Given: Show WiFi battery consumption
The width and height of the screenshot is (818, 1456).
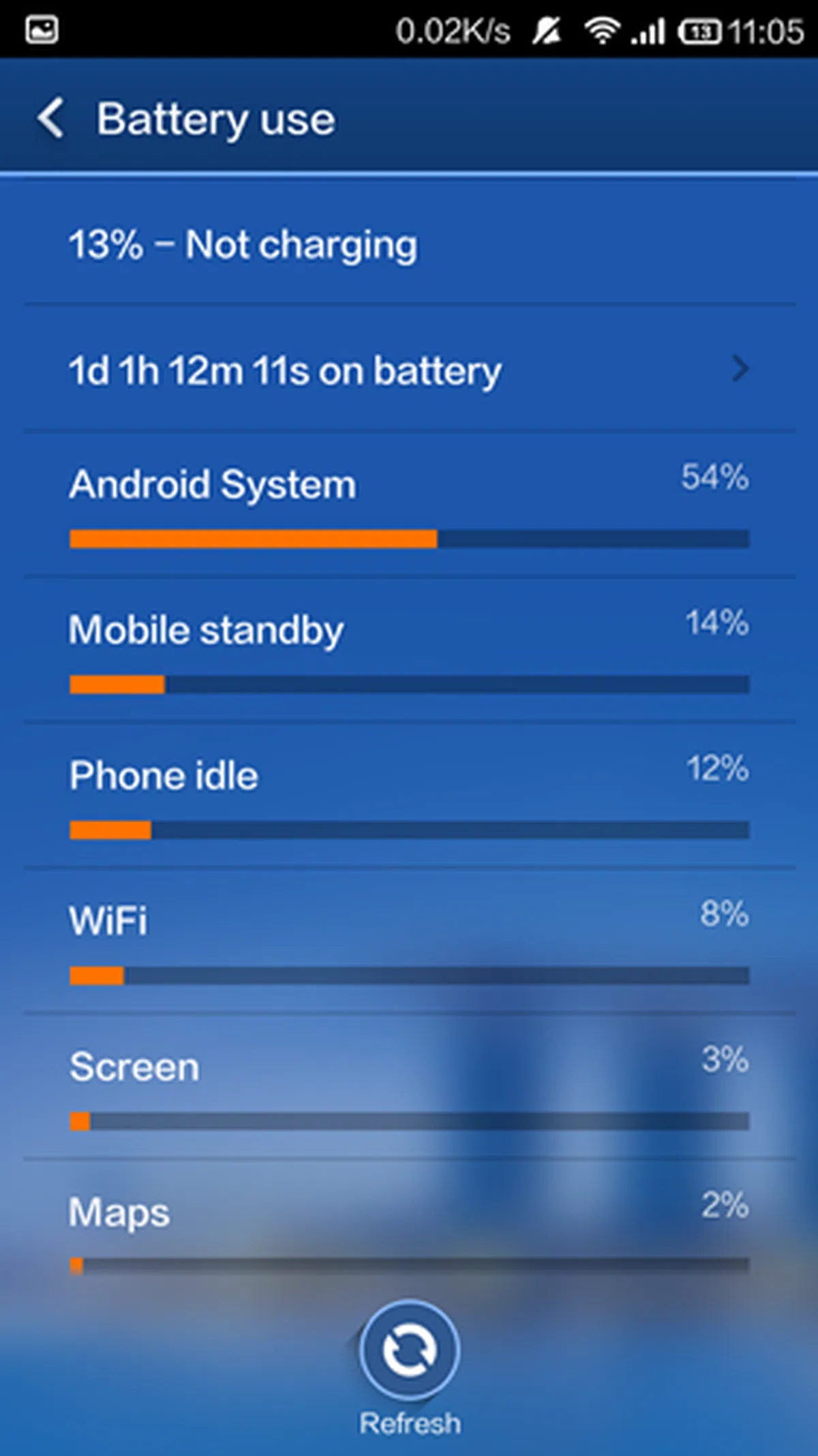Looking at the screenshot, I should pos(409,942).
